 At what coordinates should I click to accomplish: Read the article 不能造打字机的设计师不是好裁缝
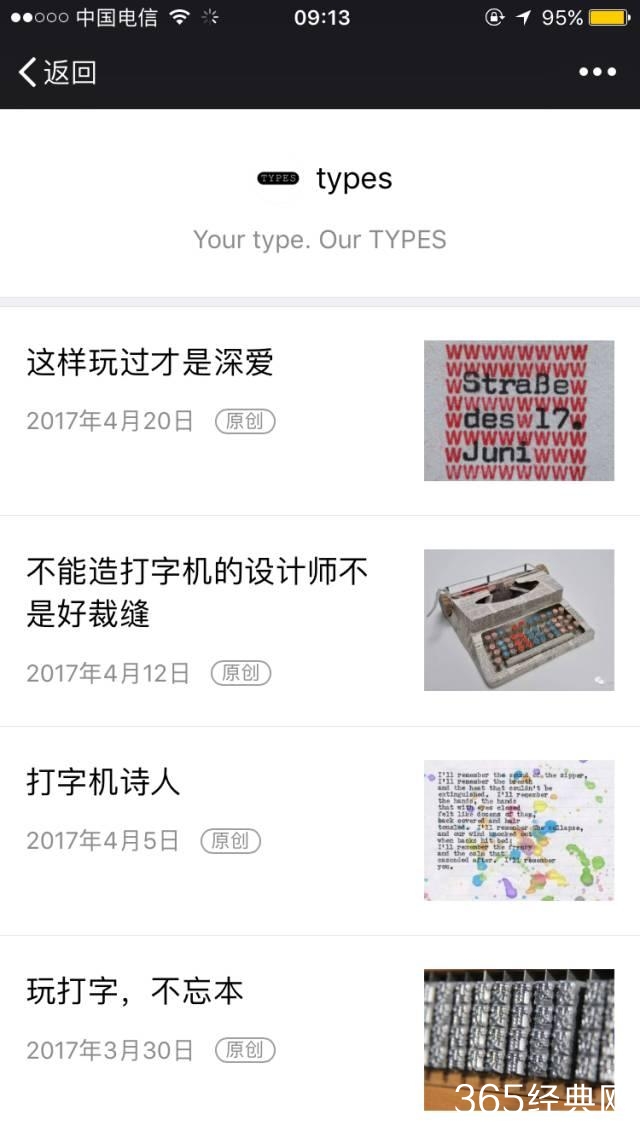(x=197, y=592)
